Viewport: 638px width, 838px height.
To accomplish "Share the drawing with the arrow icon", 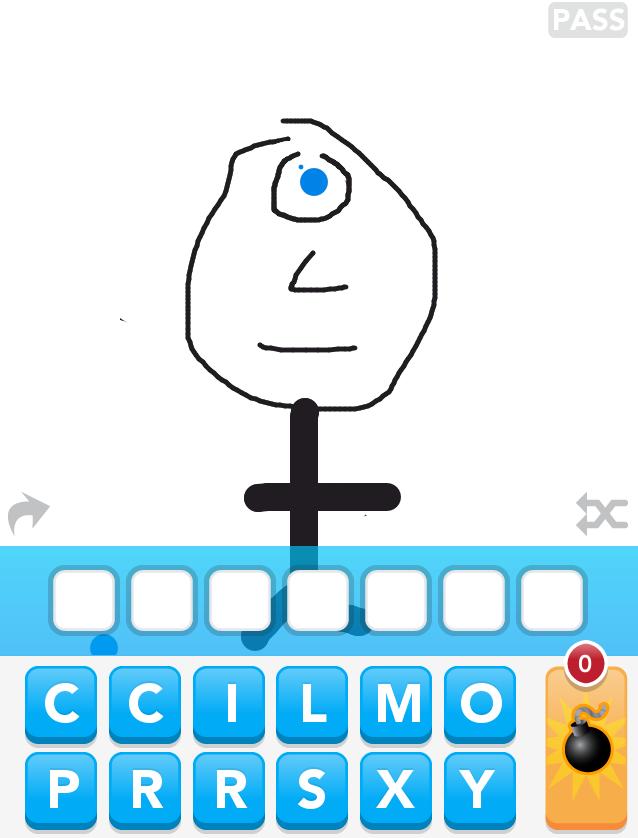I will coord(28,514).
